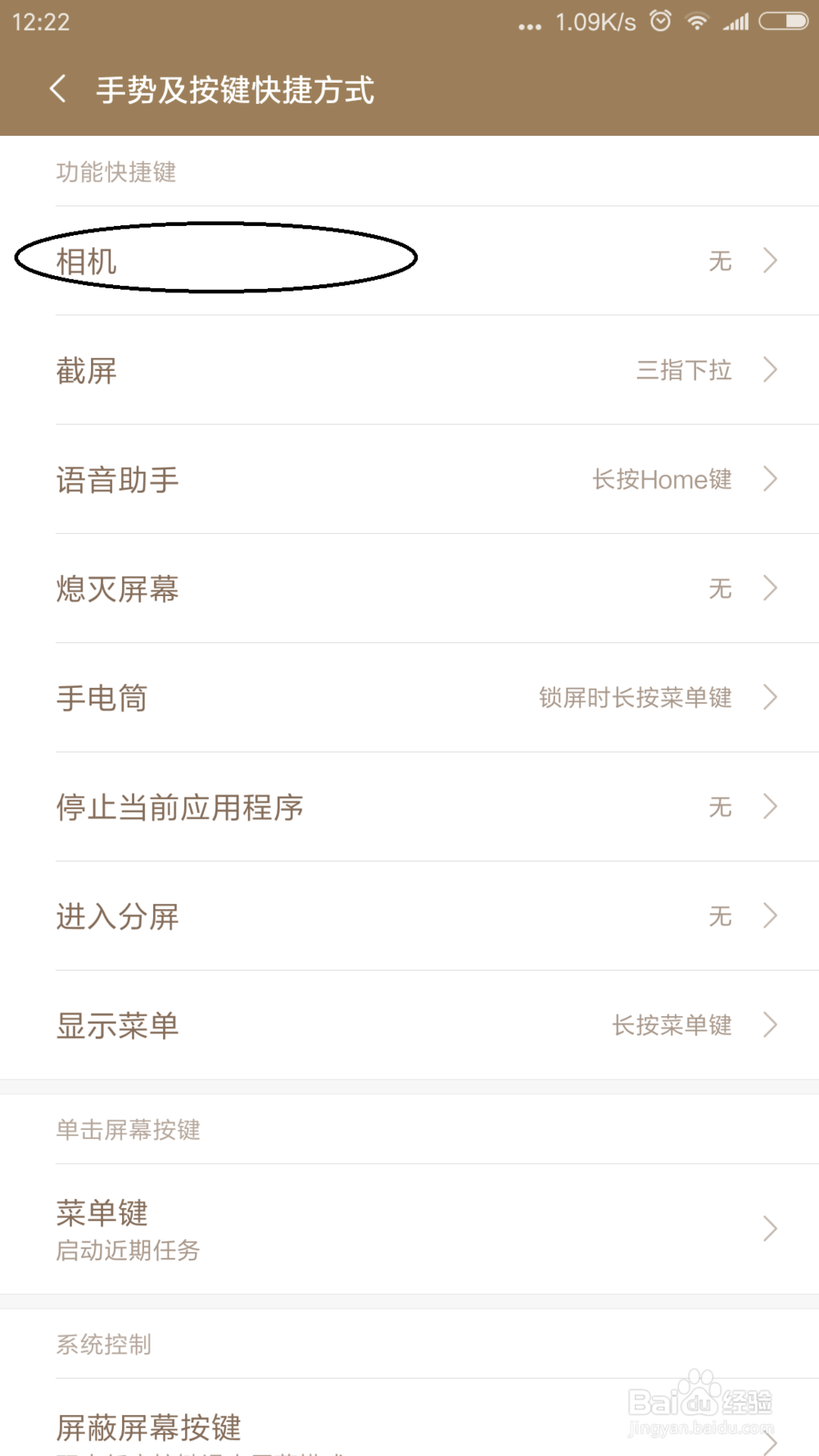This screenshot has height=1456, width=819.
Task: Open 菜单键 launching recent tasks setting
Action: click(409, 1228)
